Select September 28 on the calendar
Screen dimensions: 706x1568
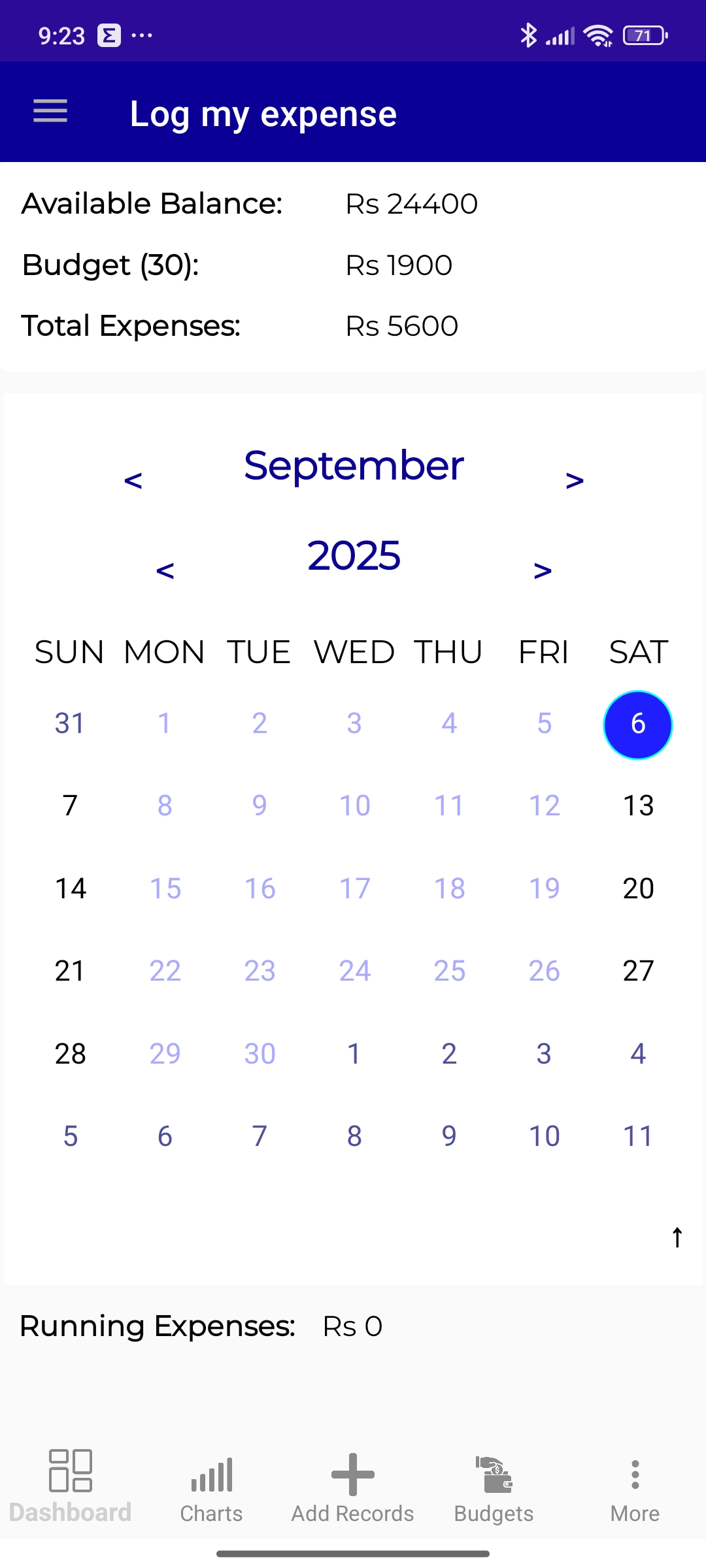pos(70,1054)
